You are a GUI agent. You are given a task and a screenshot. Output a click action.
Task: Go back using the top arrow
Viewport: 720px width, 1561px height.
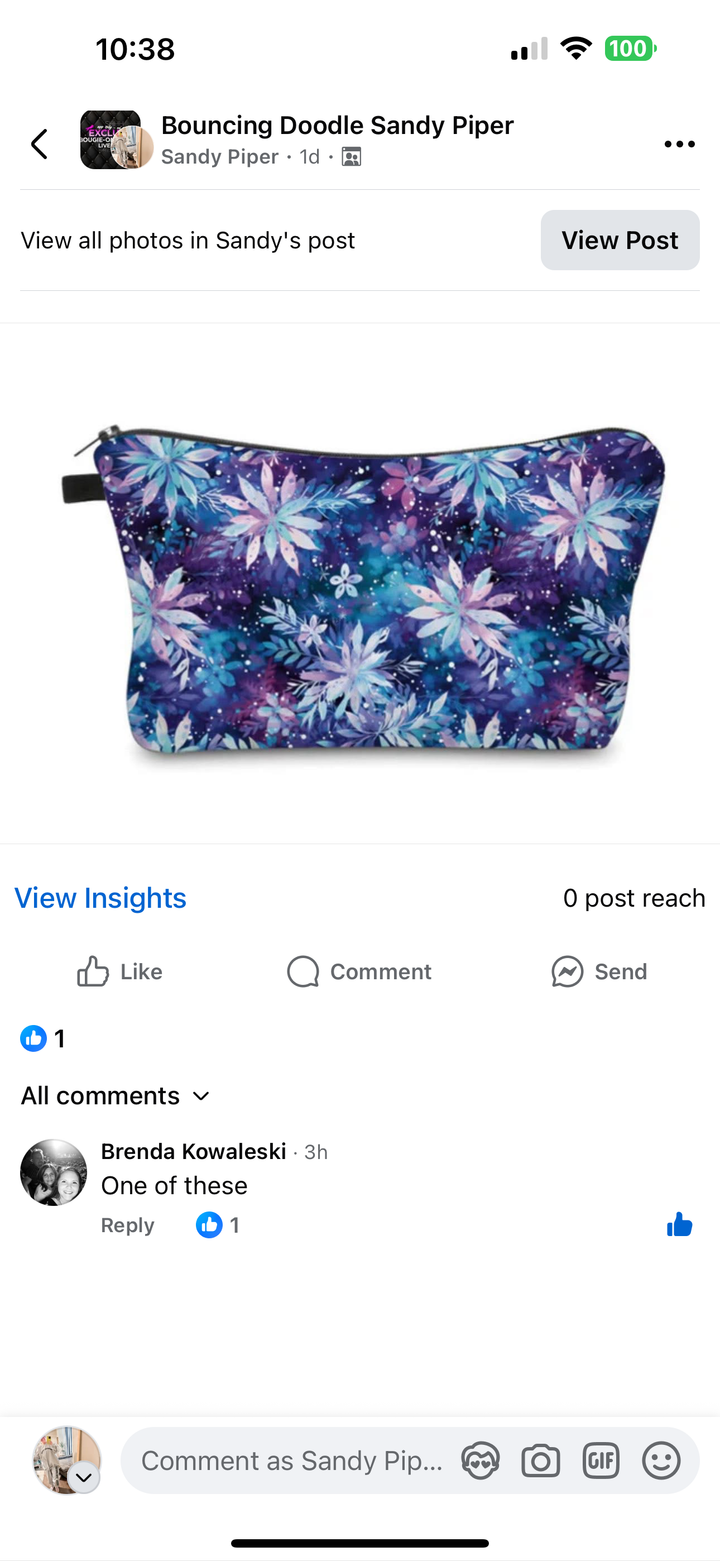click(39, 144)
